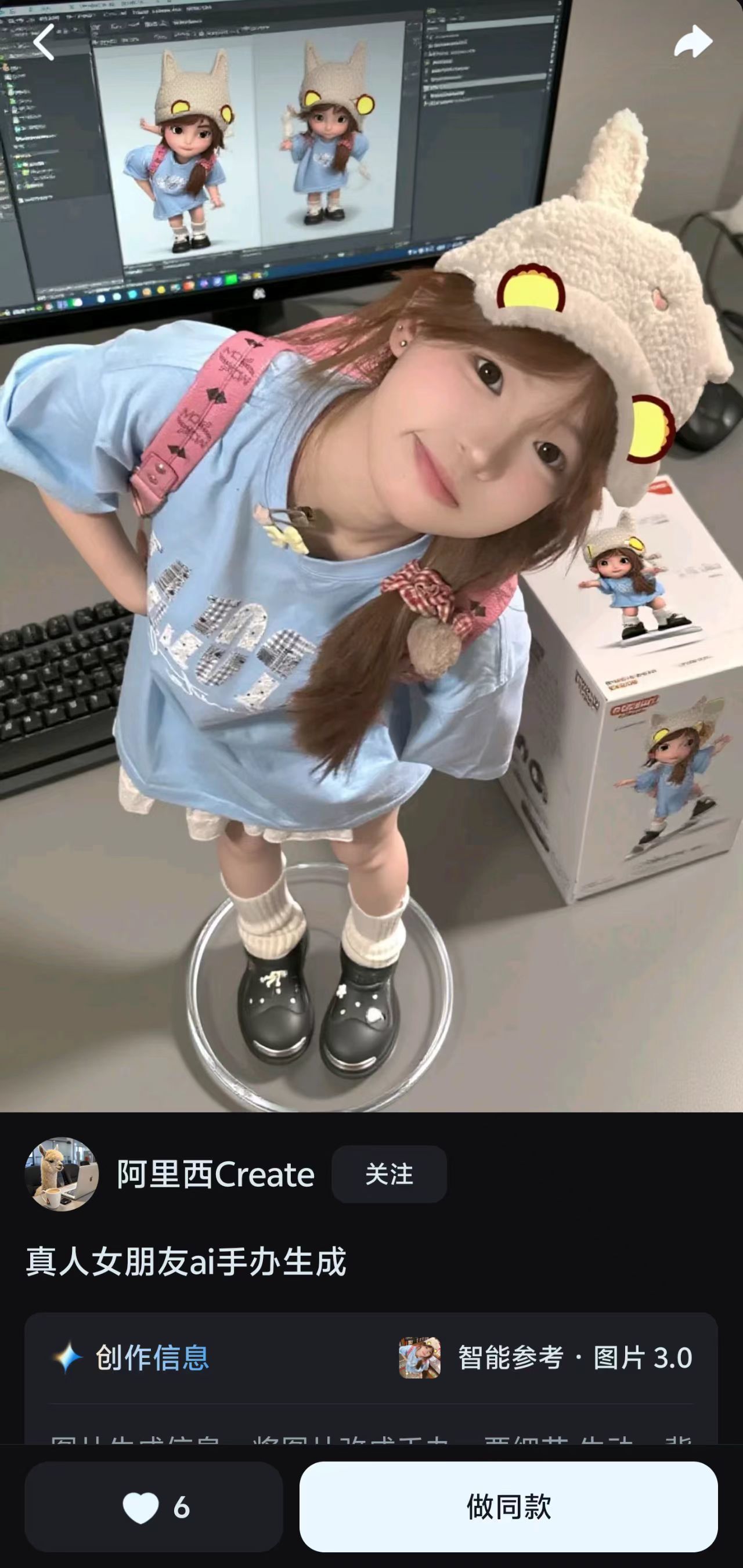Follow 阿里西Create with the 关注 button
Image resolution: width=743 pixels, height=1568 pixels.
click(x=388, y=1173)
